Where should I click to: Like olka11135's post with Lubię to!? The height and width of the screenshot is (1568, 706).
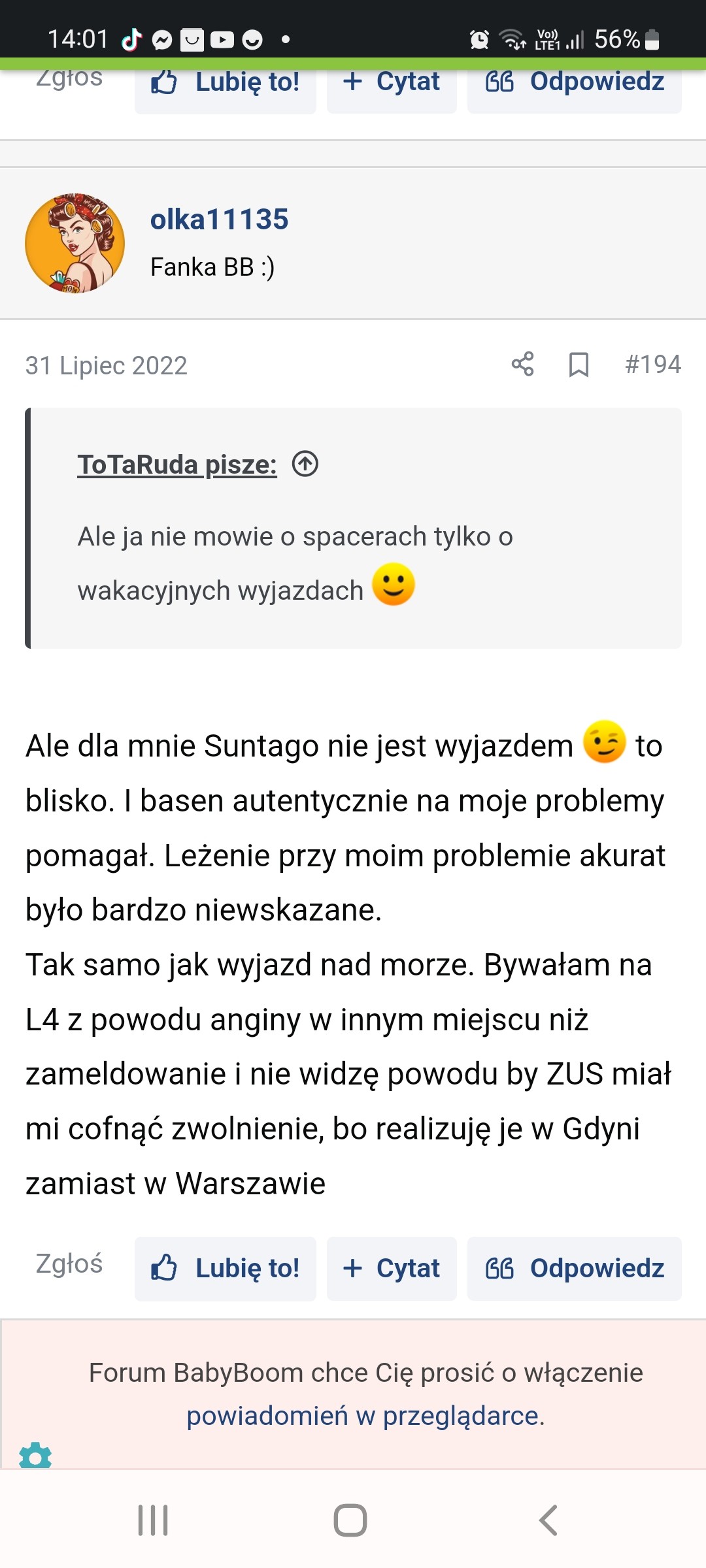pos(226,1268)
